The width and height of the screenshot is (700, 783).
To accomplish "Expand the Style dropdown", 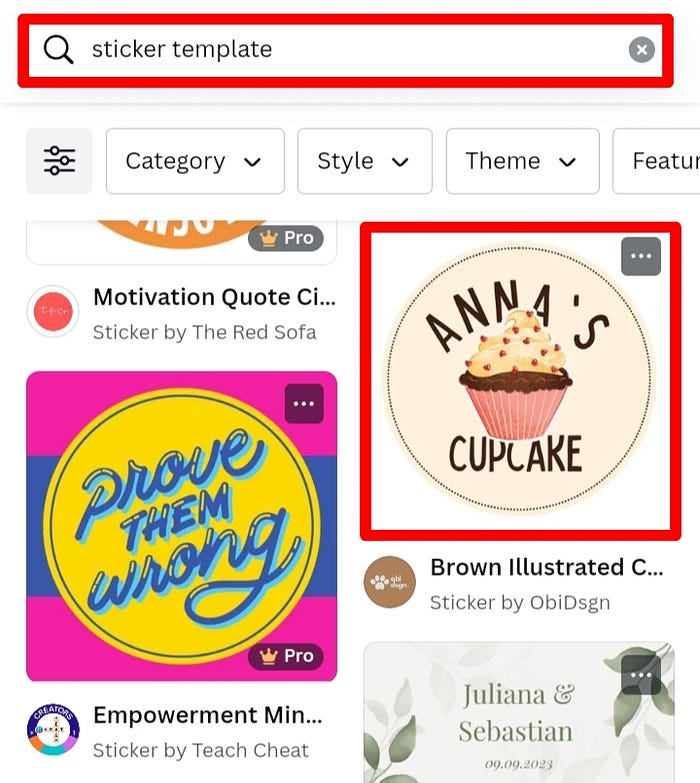I will click(x=363, y=161).
